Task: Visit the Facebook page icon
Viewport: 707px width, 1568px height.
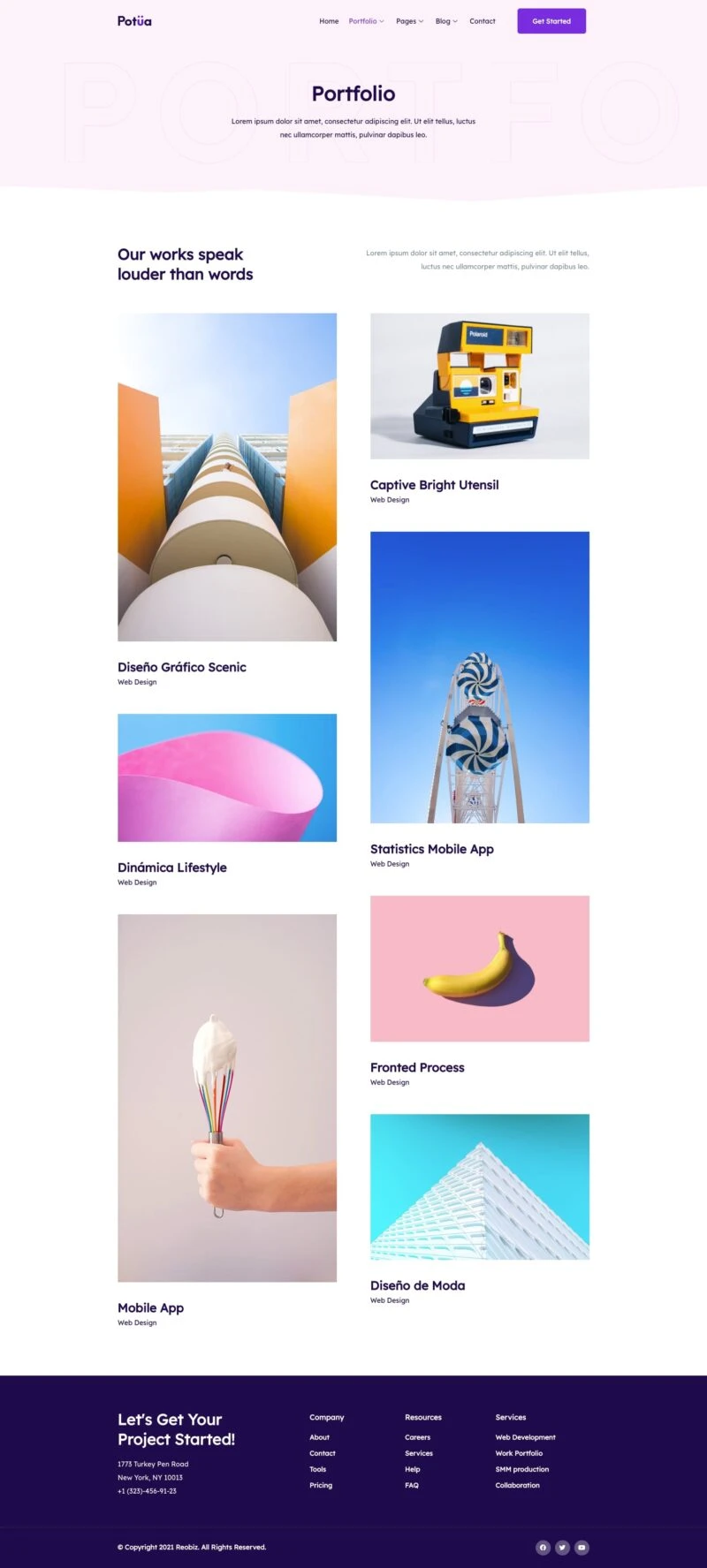Action: [x=543, y=1547]
